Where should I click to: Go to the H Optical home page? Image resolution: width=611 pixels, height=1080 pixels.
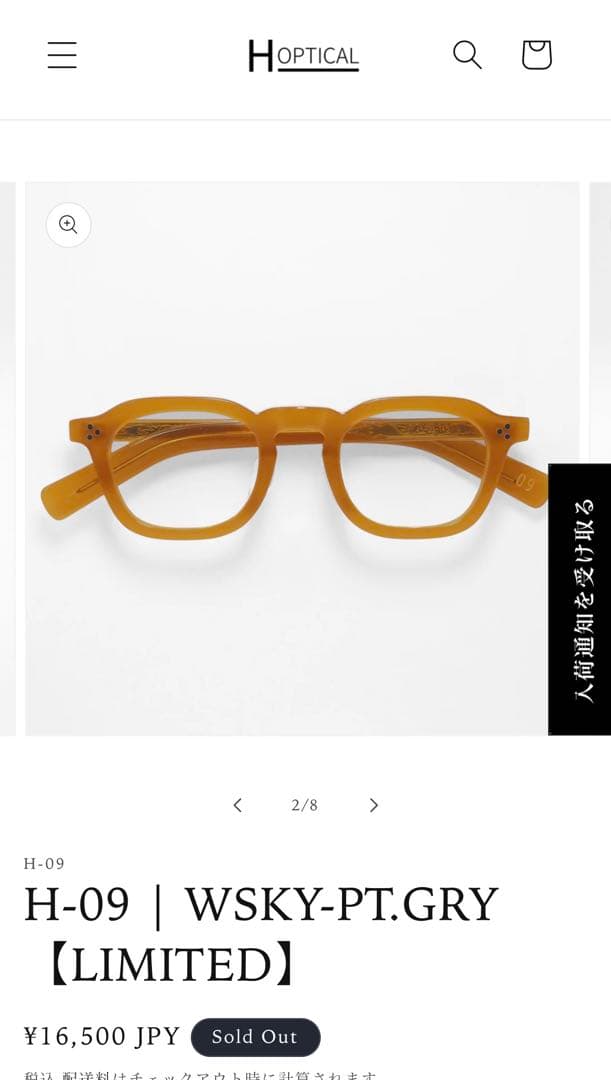tap(303, 56)
